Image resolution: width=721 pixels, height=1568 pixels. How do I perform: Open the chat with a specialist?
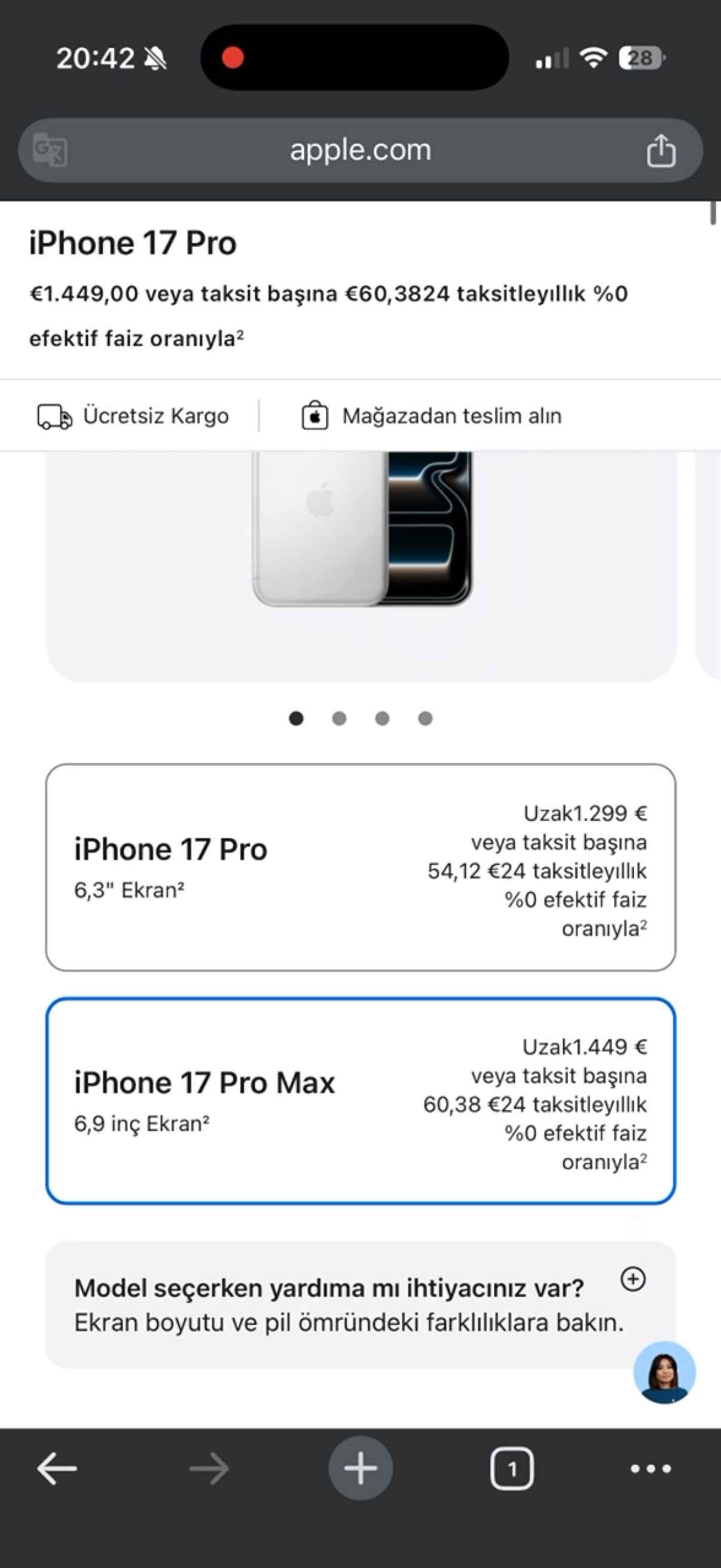point(664,1372)
